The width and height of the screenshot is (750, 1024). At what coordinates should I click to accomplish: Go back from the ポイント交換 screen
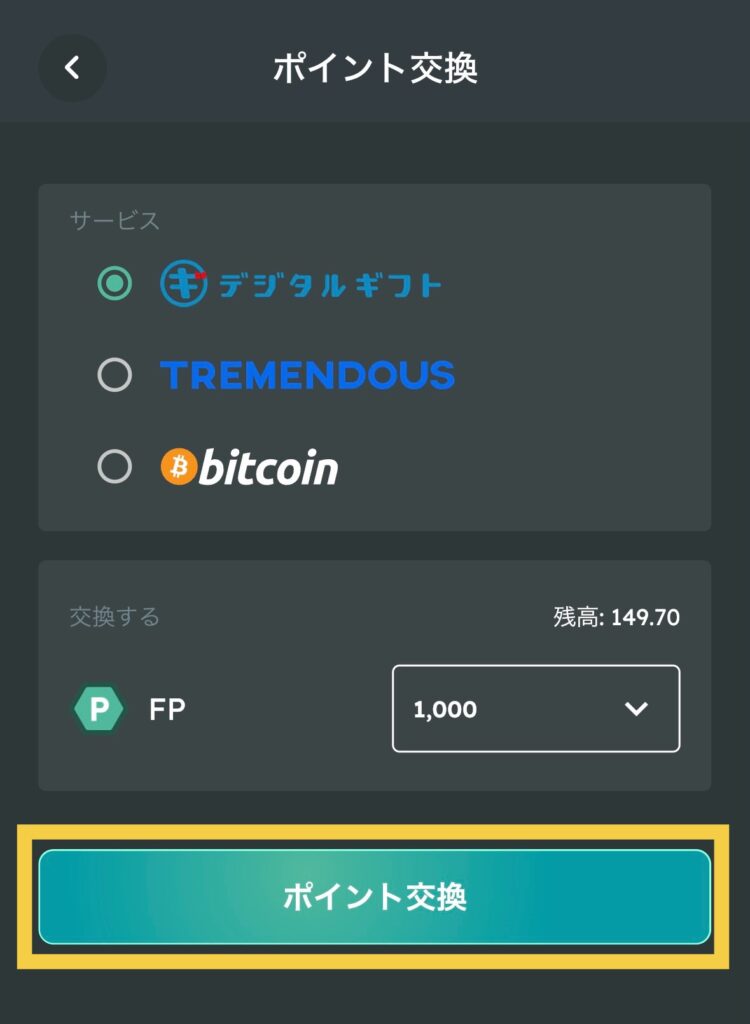coord(72,68)
